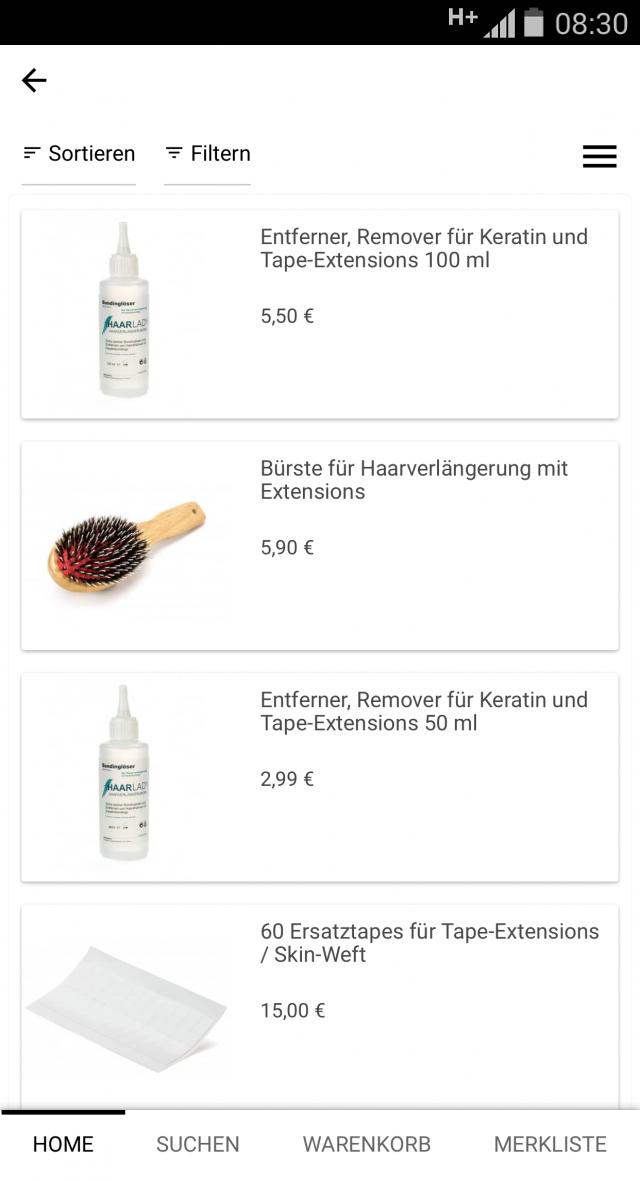Select the 50 ml Keratin remover product
This screenshot has width=640, height=1181.
(x=320, y=777)
